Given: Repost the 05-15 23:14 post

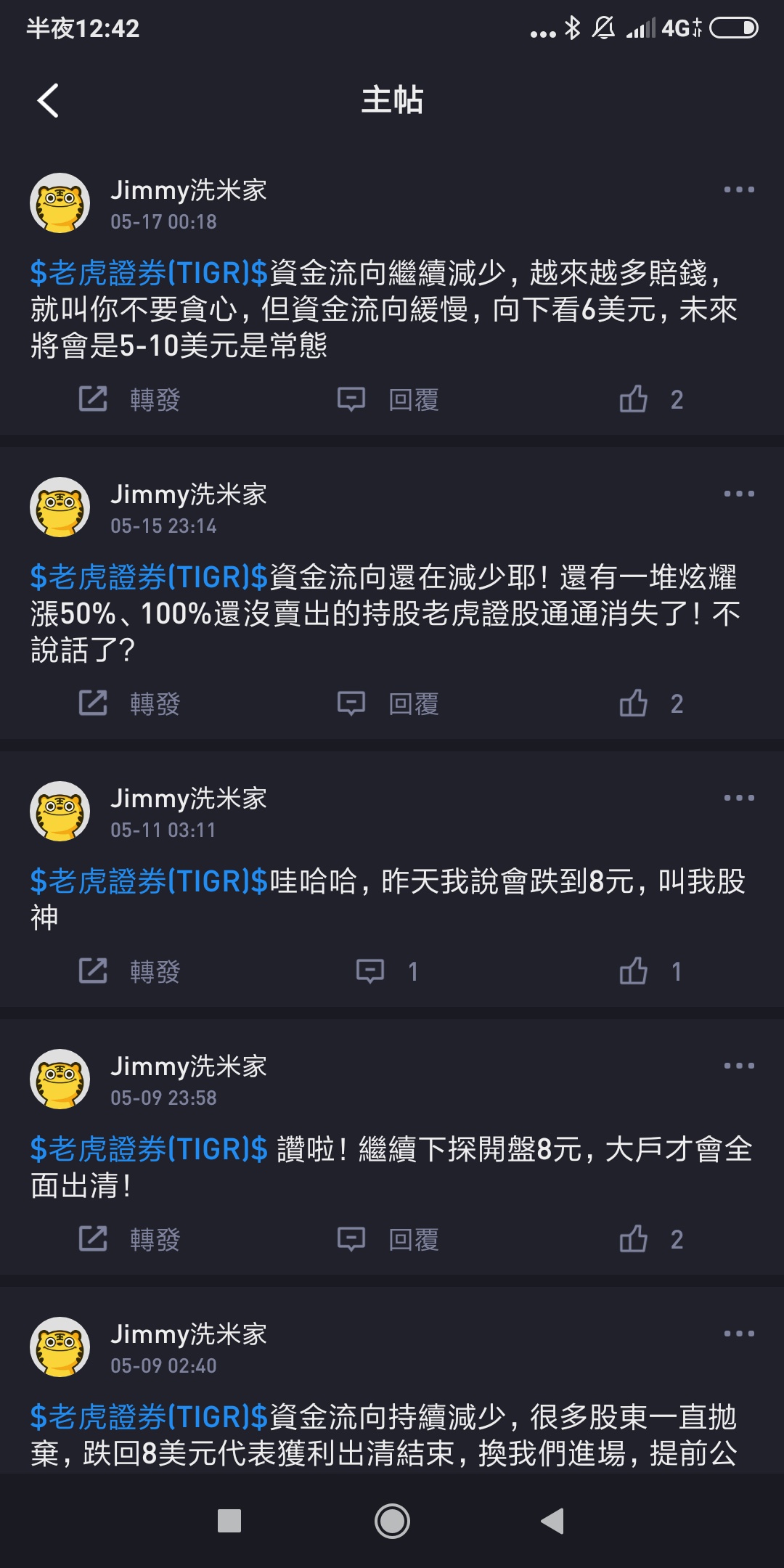Looking at the screenshot, I should tap(129, 703).
